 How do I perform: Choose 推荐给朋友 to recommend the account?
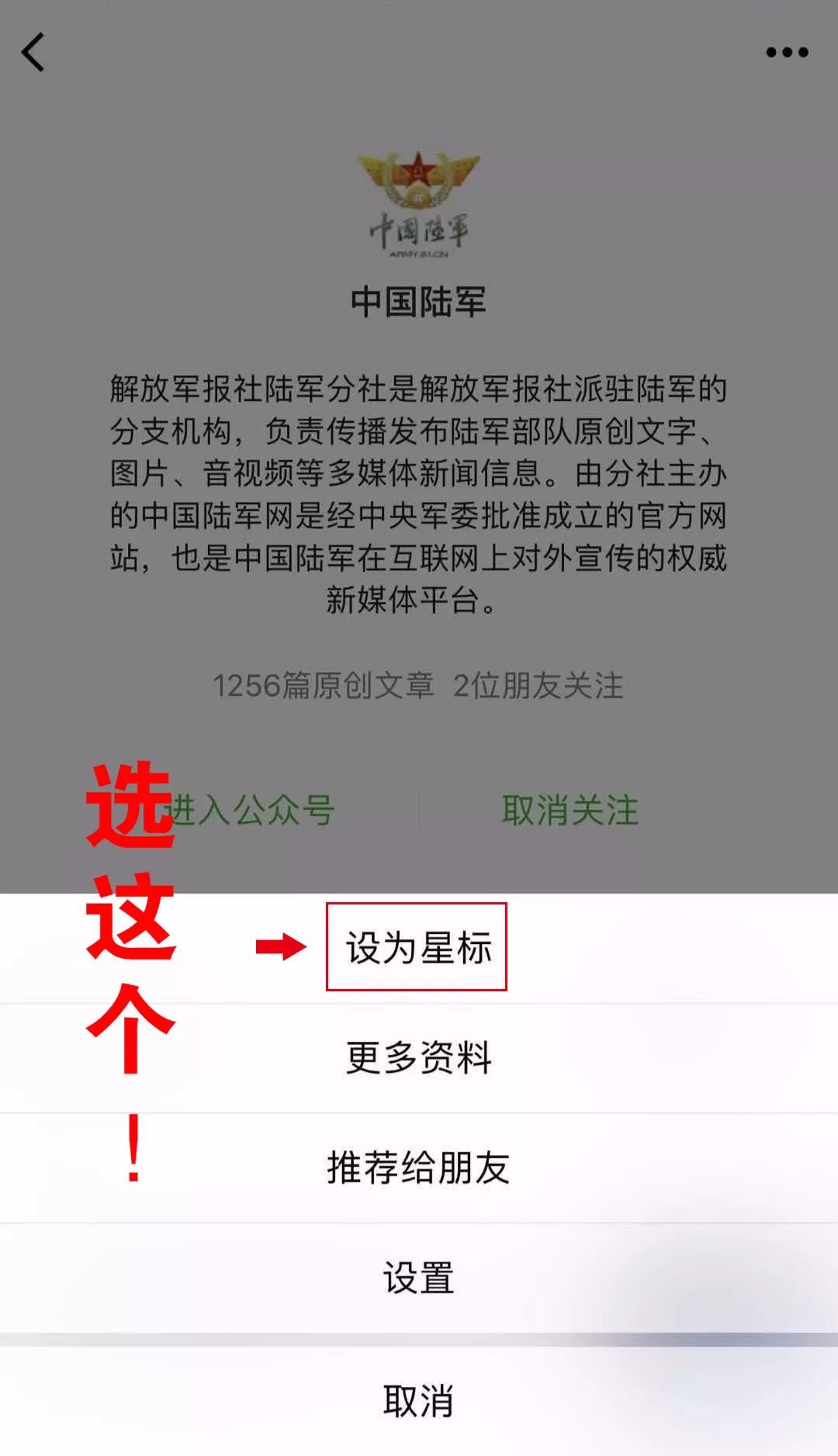(418, 1167)
